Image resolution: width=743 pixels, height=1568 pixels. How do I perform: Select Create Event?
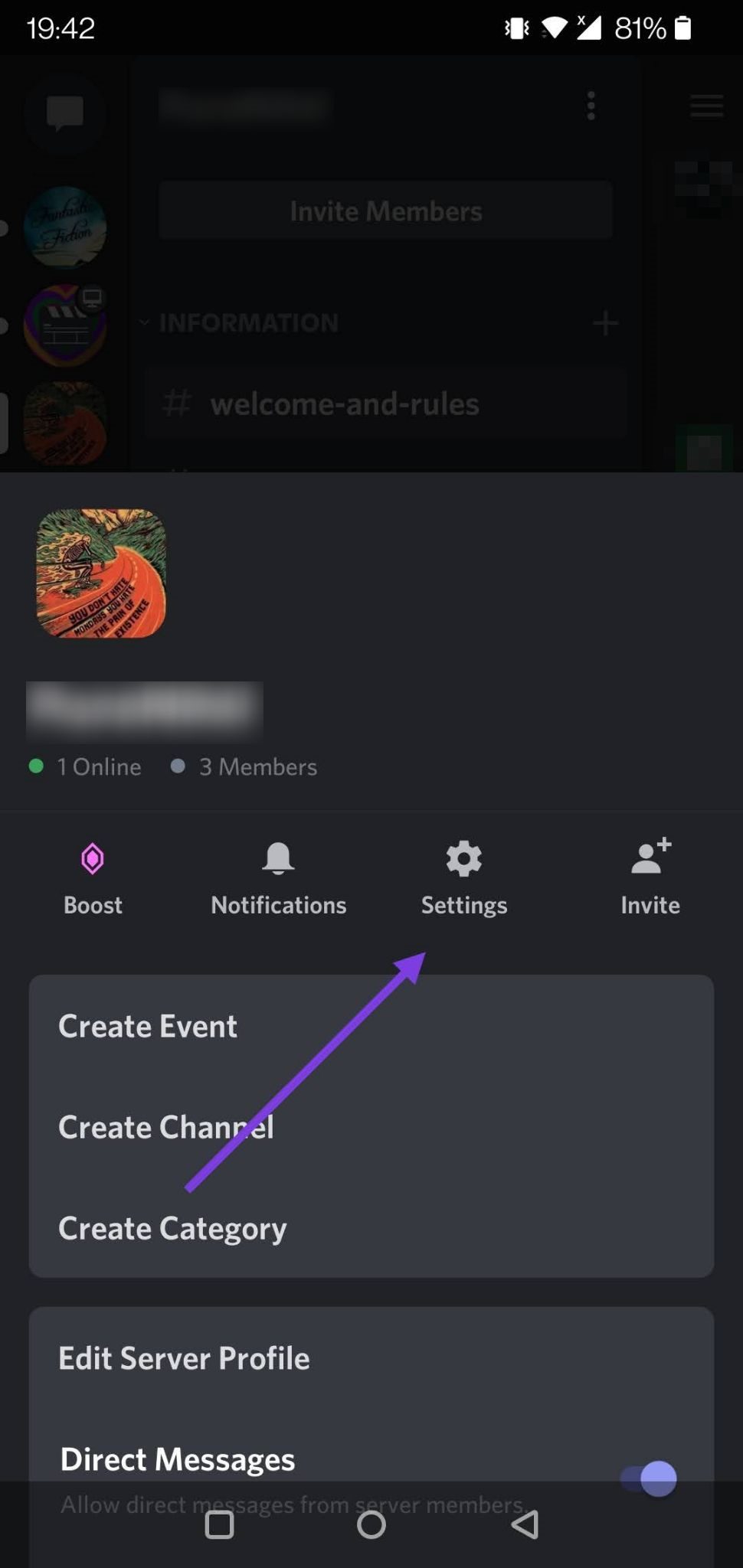pyautogui.click(x=148, y=1026)
